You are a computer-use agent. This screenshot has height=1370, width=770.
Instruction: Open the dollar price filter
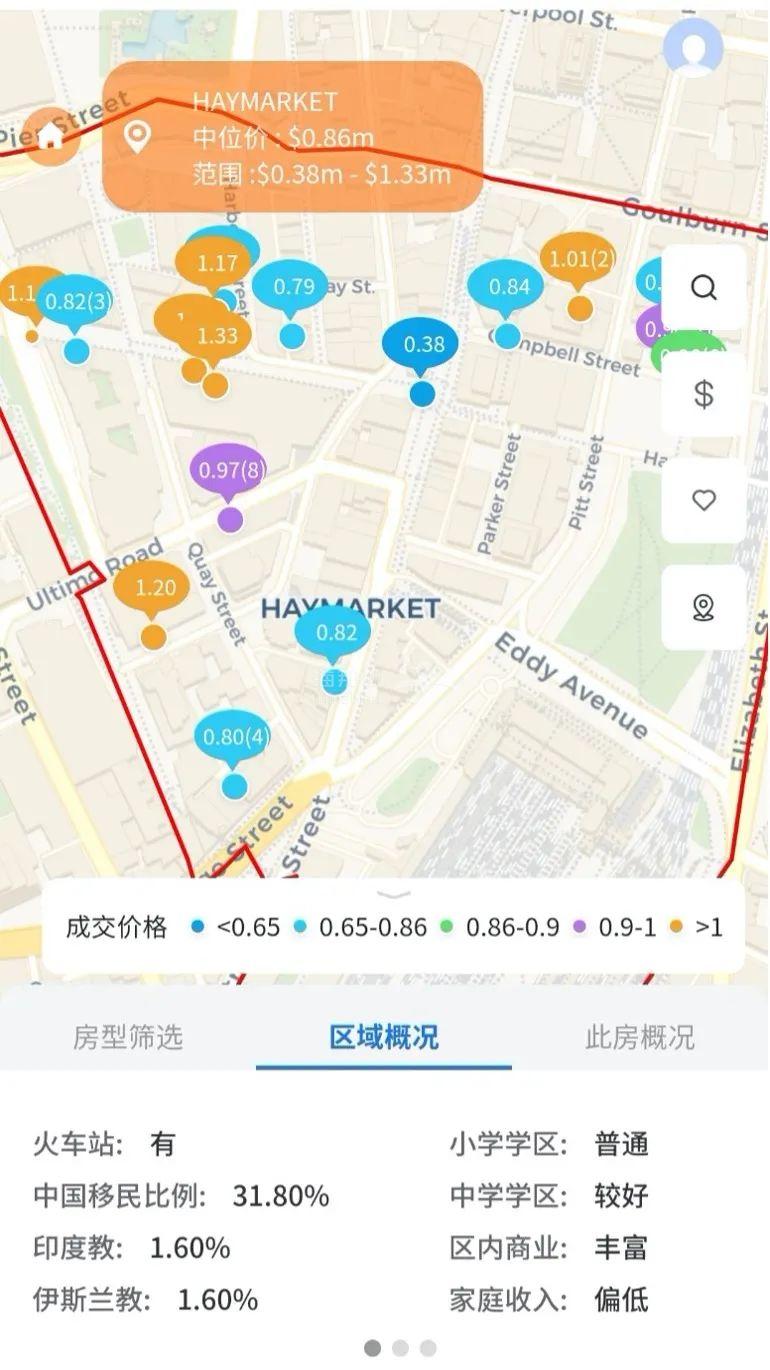pyautogui.click(x=704, y=394)
